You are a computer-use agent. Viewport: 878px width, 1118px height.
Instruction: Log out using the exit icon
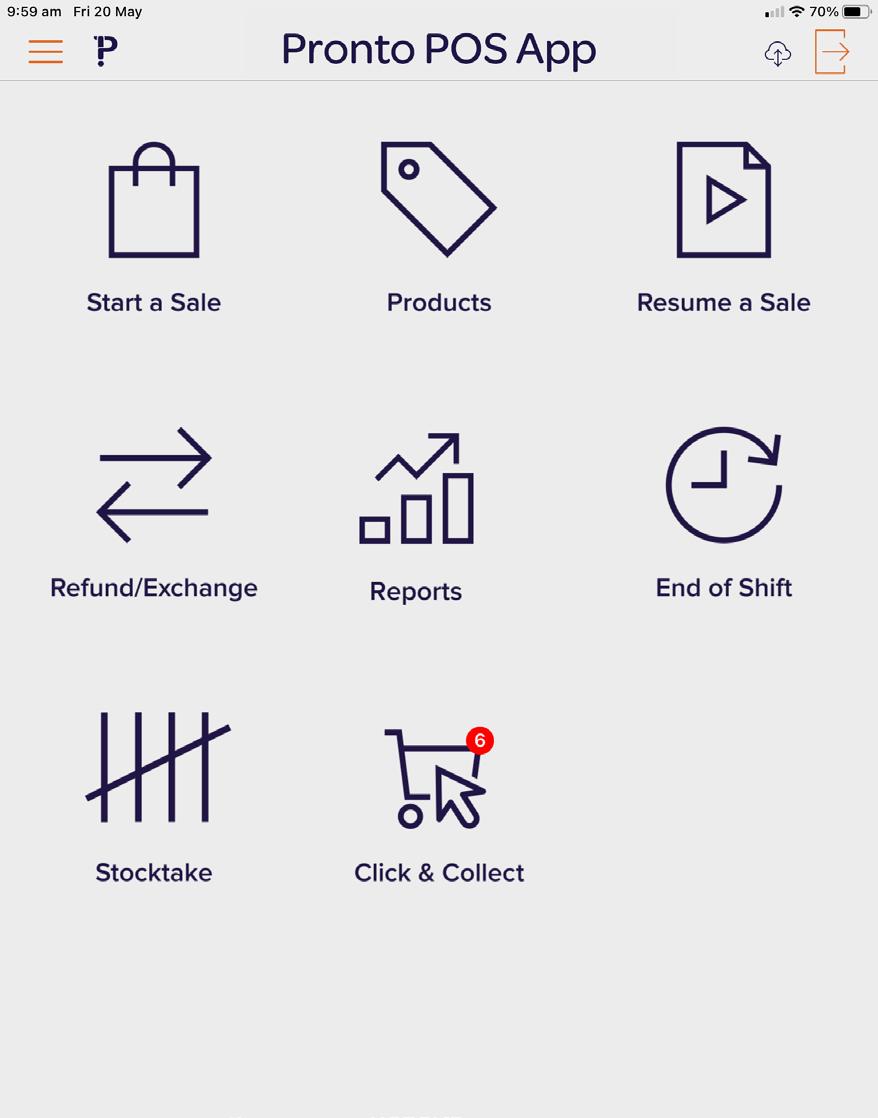pyautogui.click(x=832, y=51)
